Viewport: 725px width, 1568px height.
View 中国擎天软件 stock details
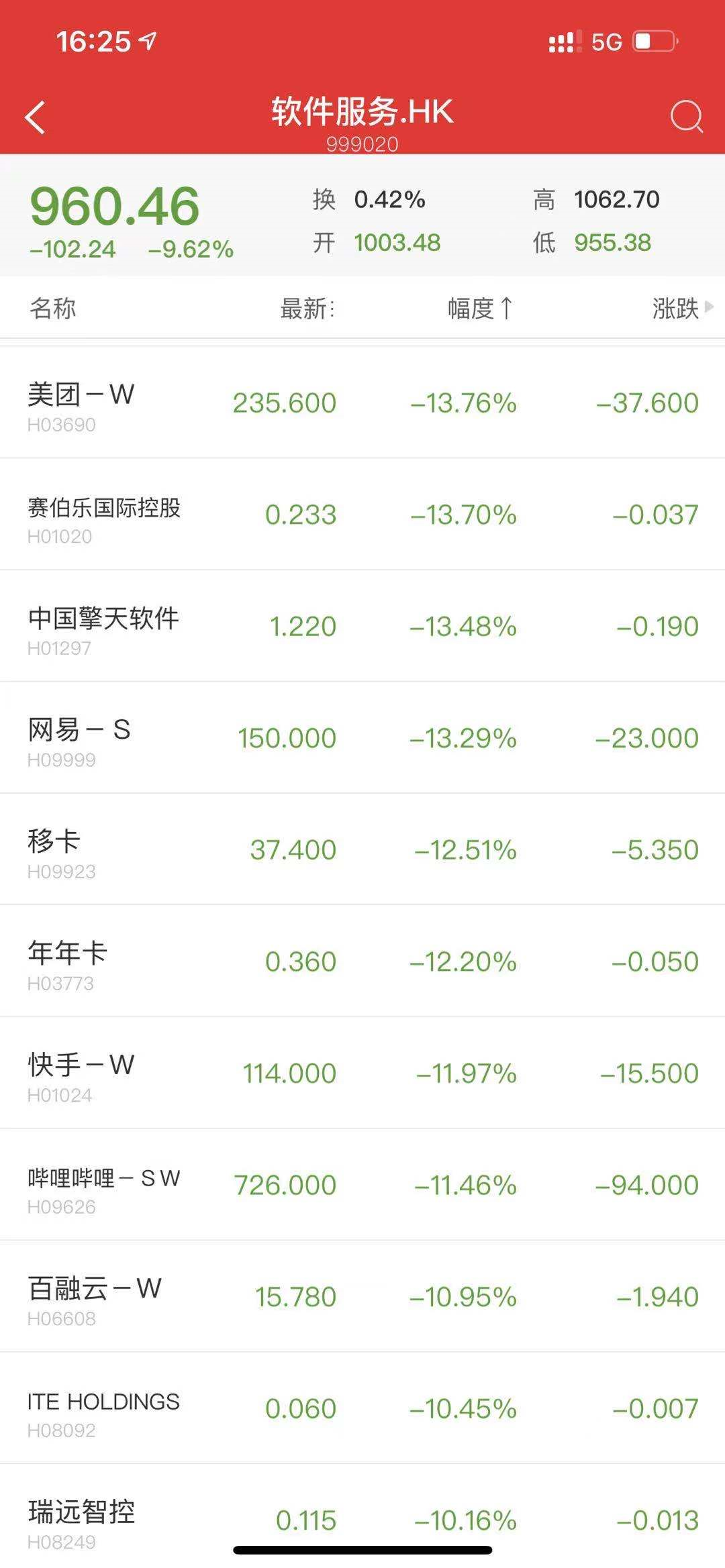(x=362, y=626)
